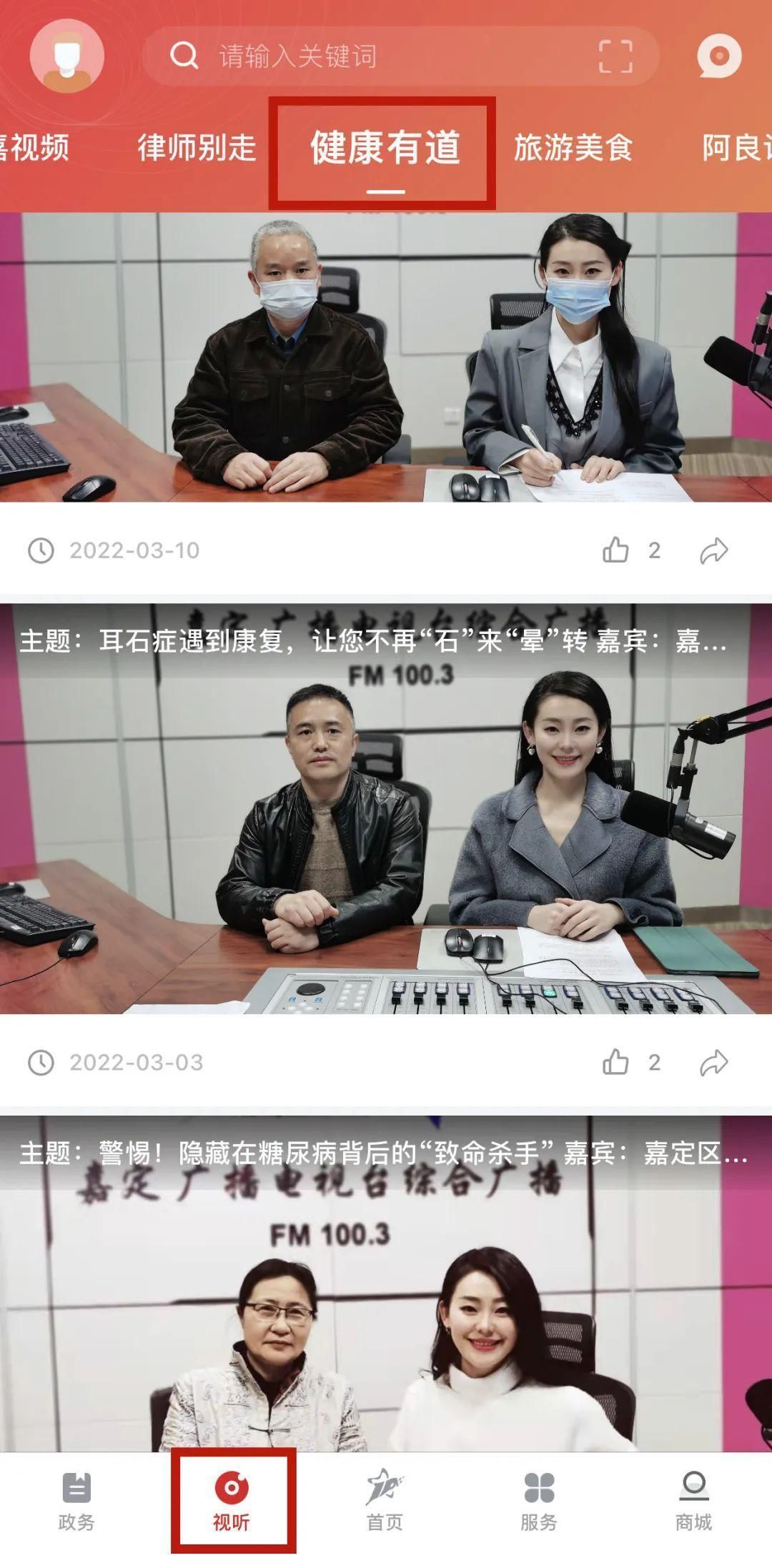The image size is (772, 1568).
Task: Open the 商城 tab
Action: [693, 1501]
